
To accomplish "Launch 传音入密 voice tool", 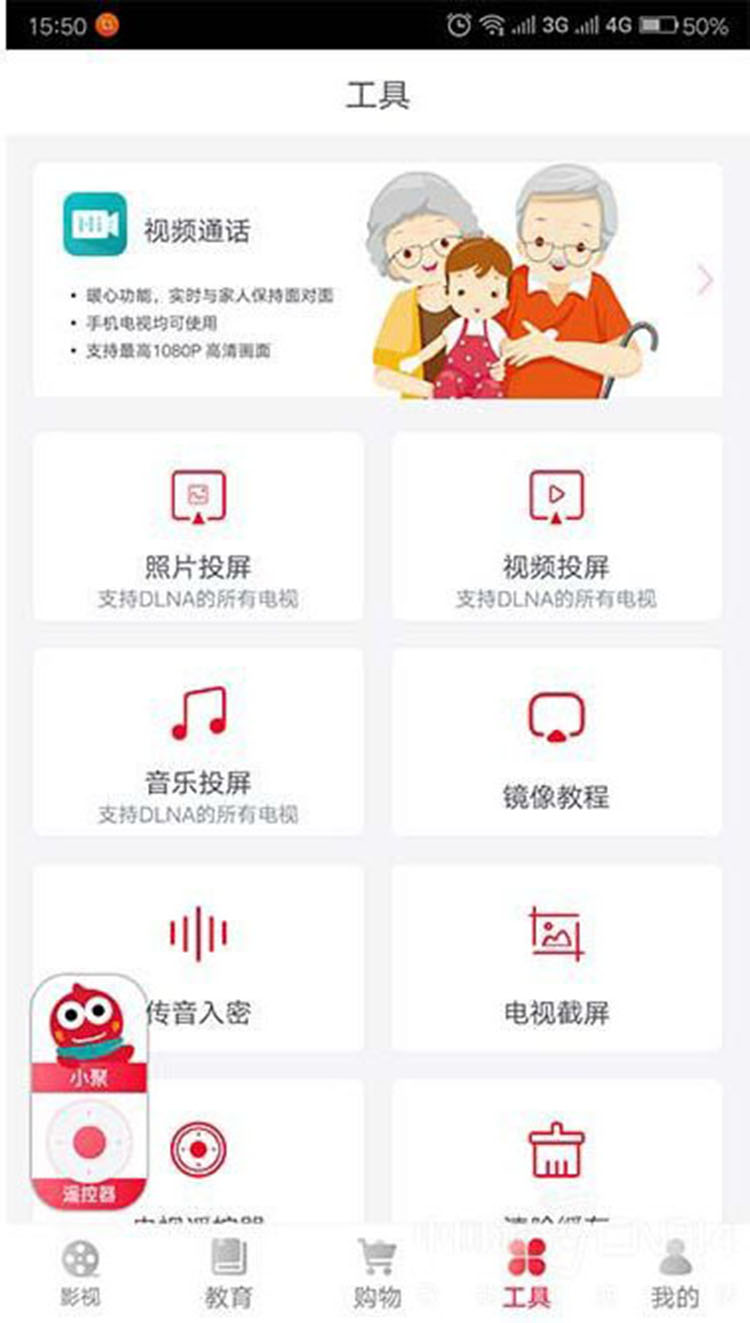I will (230, 958).
